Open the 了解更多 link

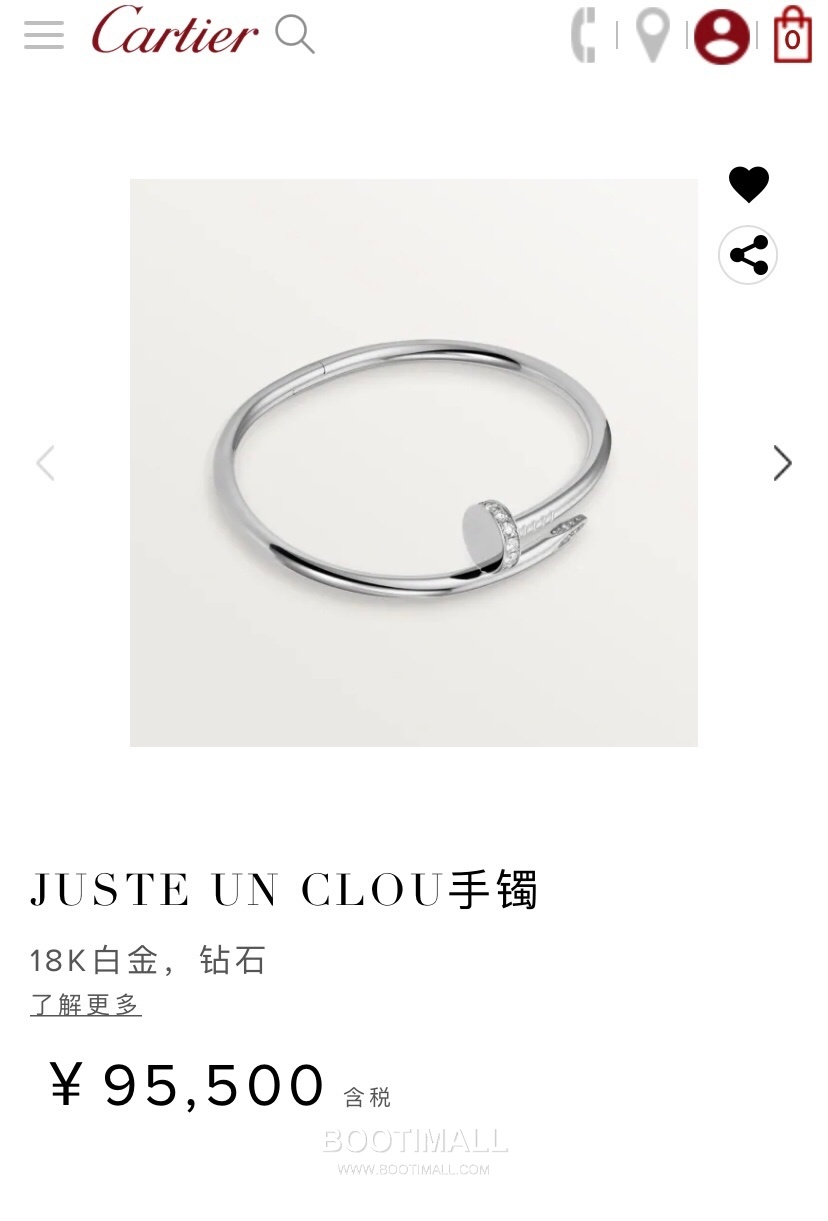(x=85, y=1005)
